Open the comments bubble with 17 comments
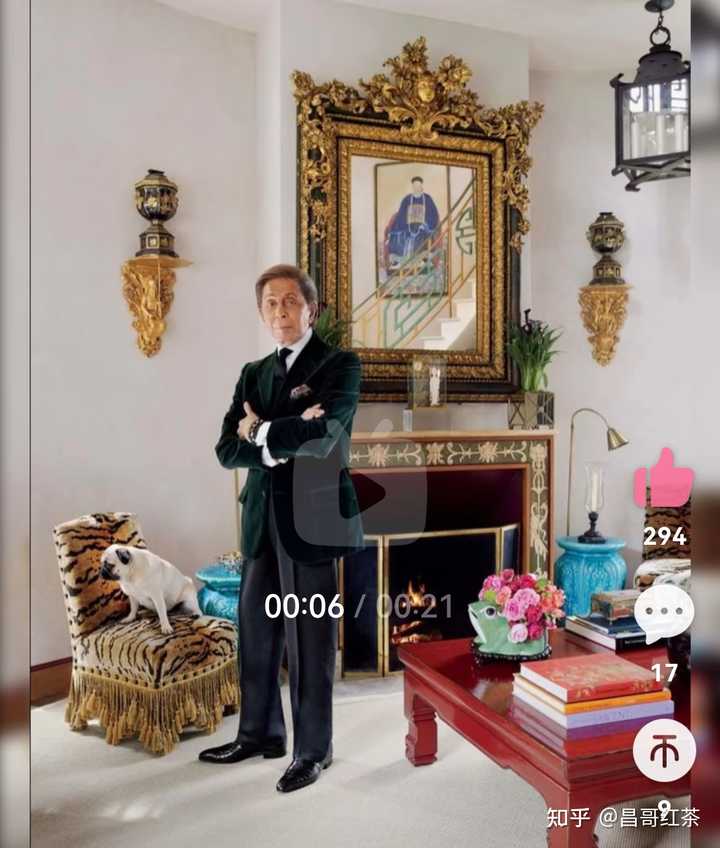720x848 pixels. tap(663, 613)
